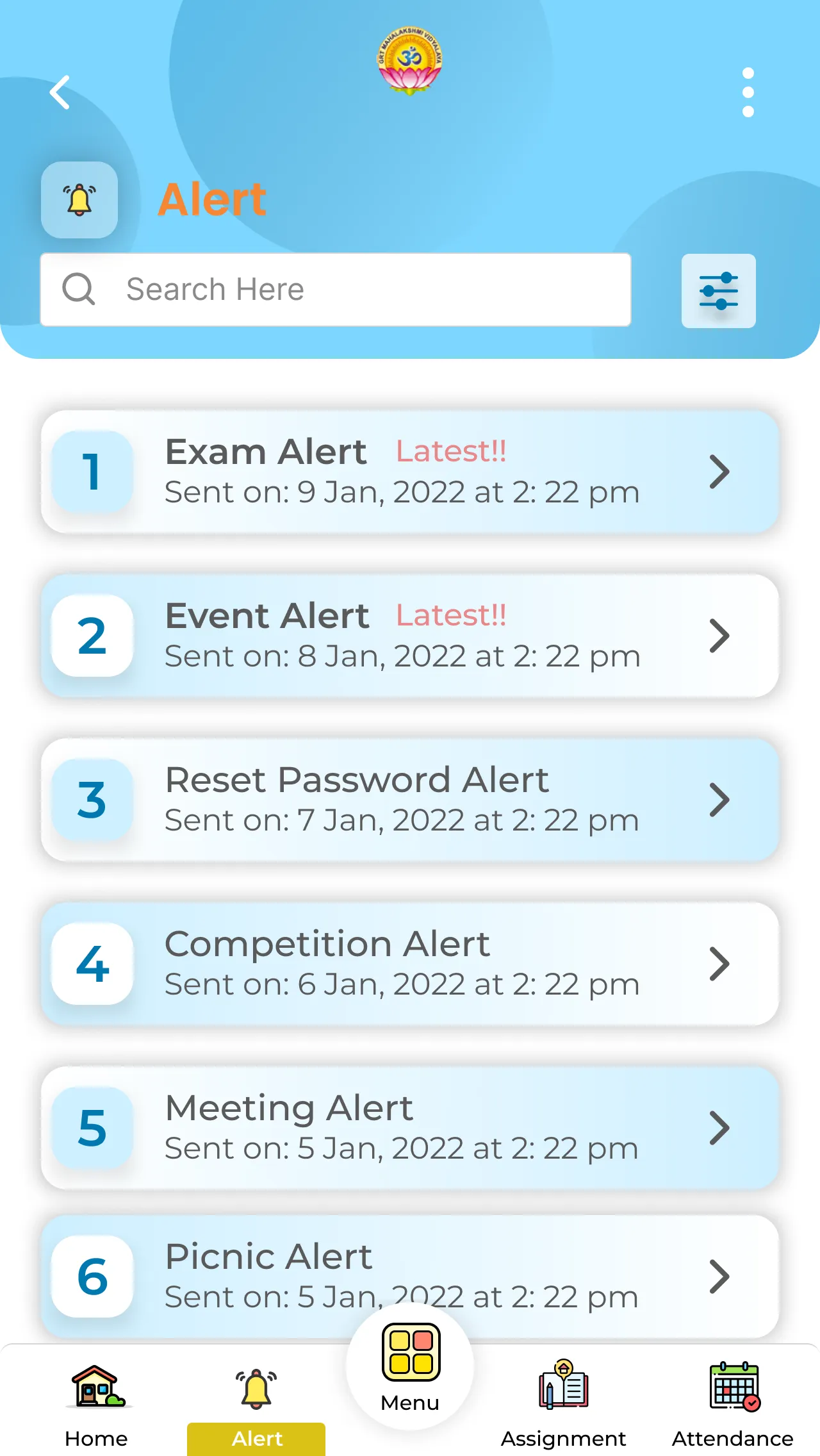The image size is (820, 1456).
Task: Click the bell icon beside the Alert heading
Action: 79,199
